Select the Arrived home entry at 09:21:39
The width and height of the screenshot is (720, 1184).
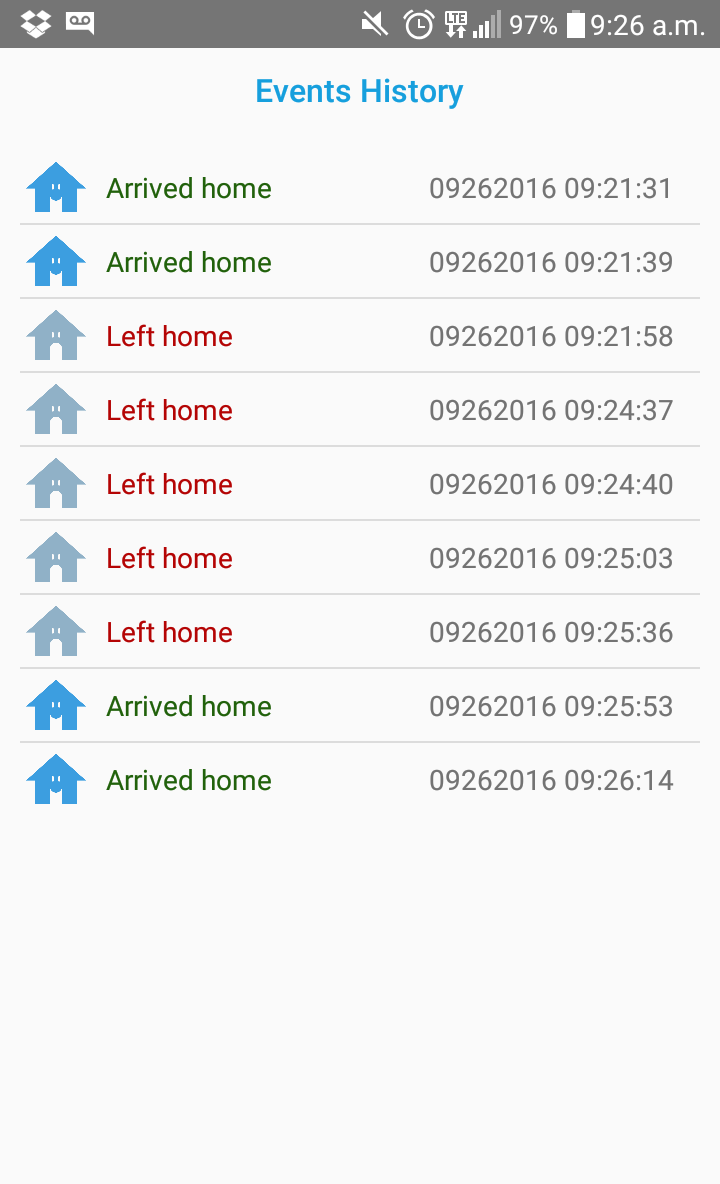click(x=360, y=262)
